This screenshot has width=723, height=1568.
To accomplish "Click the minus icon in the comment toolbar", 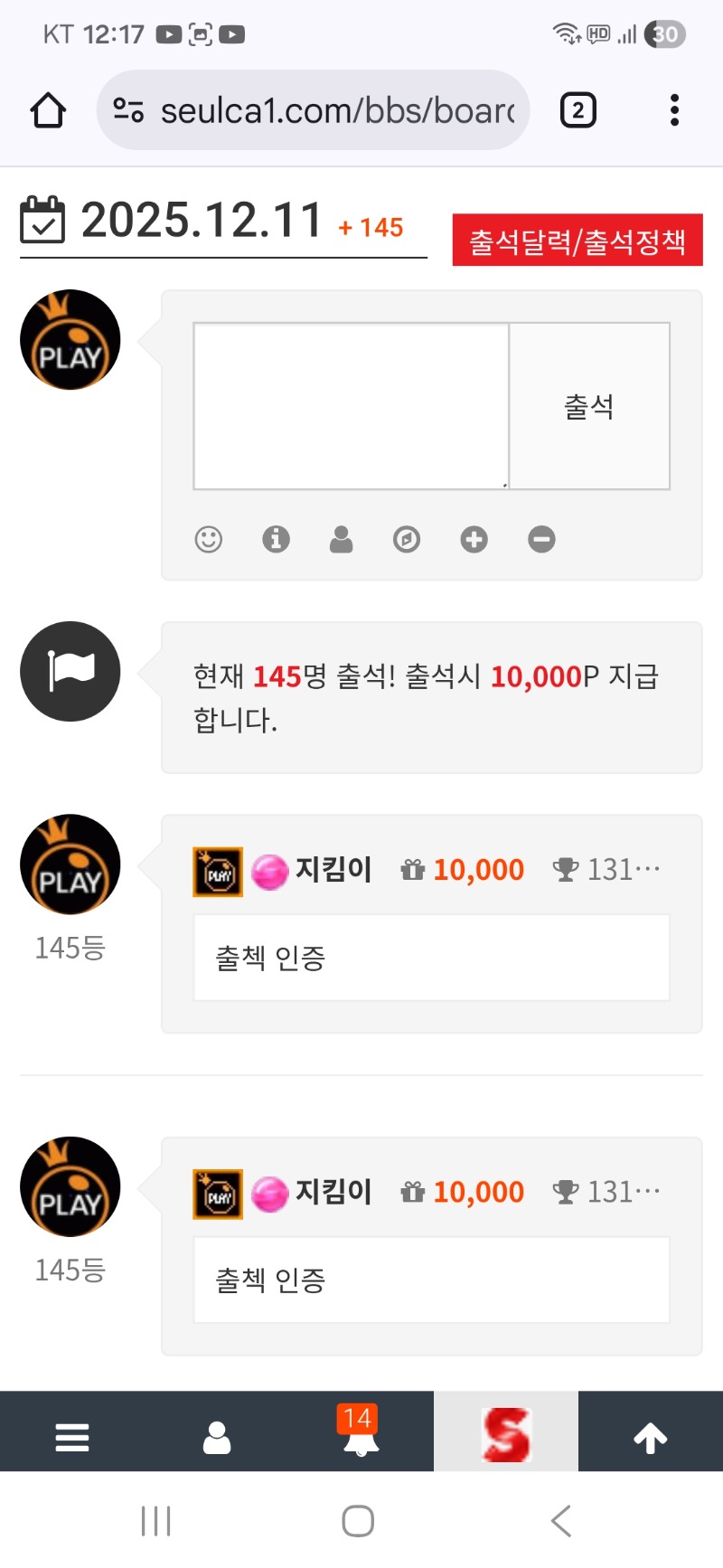I will 540,539.
